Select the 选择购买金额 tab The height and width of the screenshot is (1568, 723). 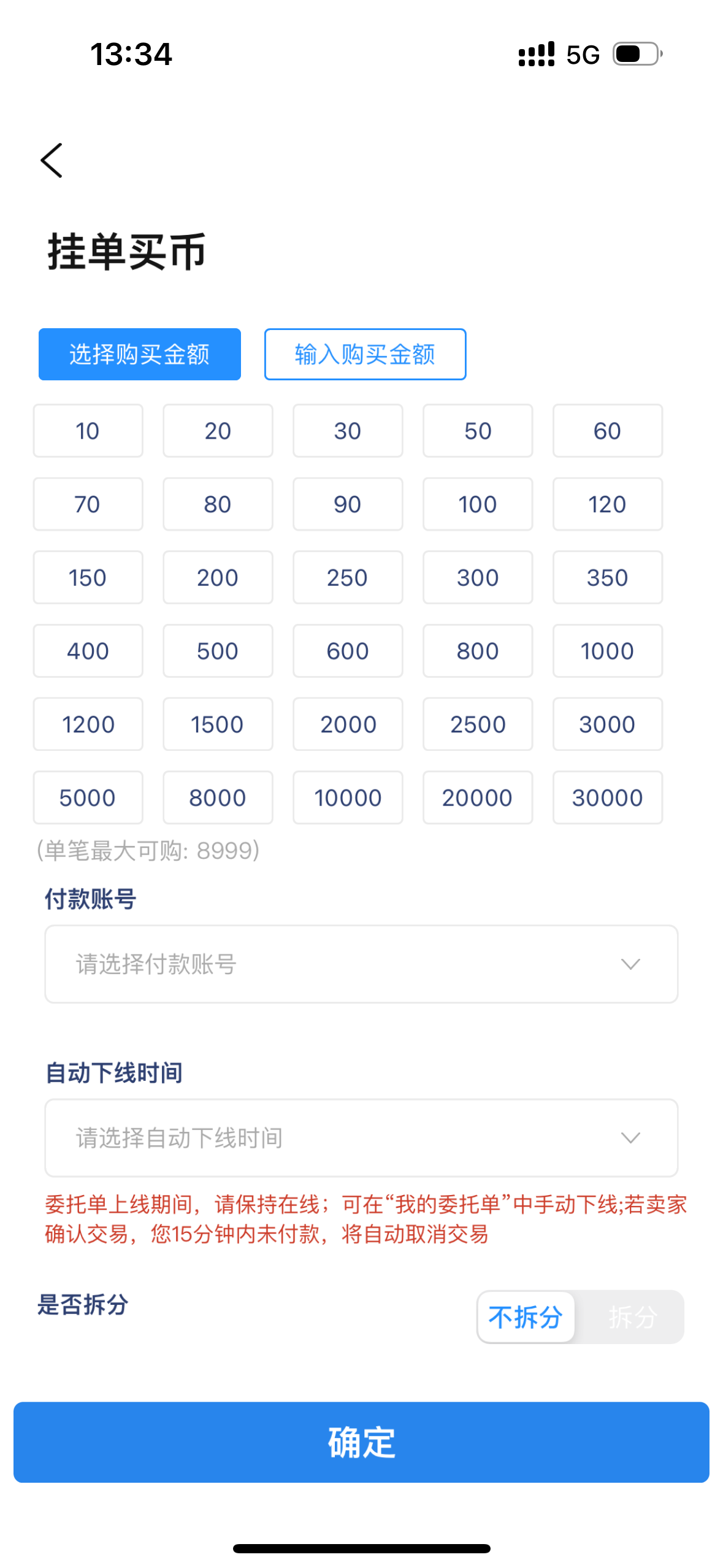coord(140,355)
